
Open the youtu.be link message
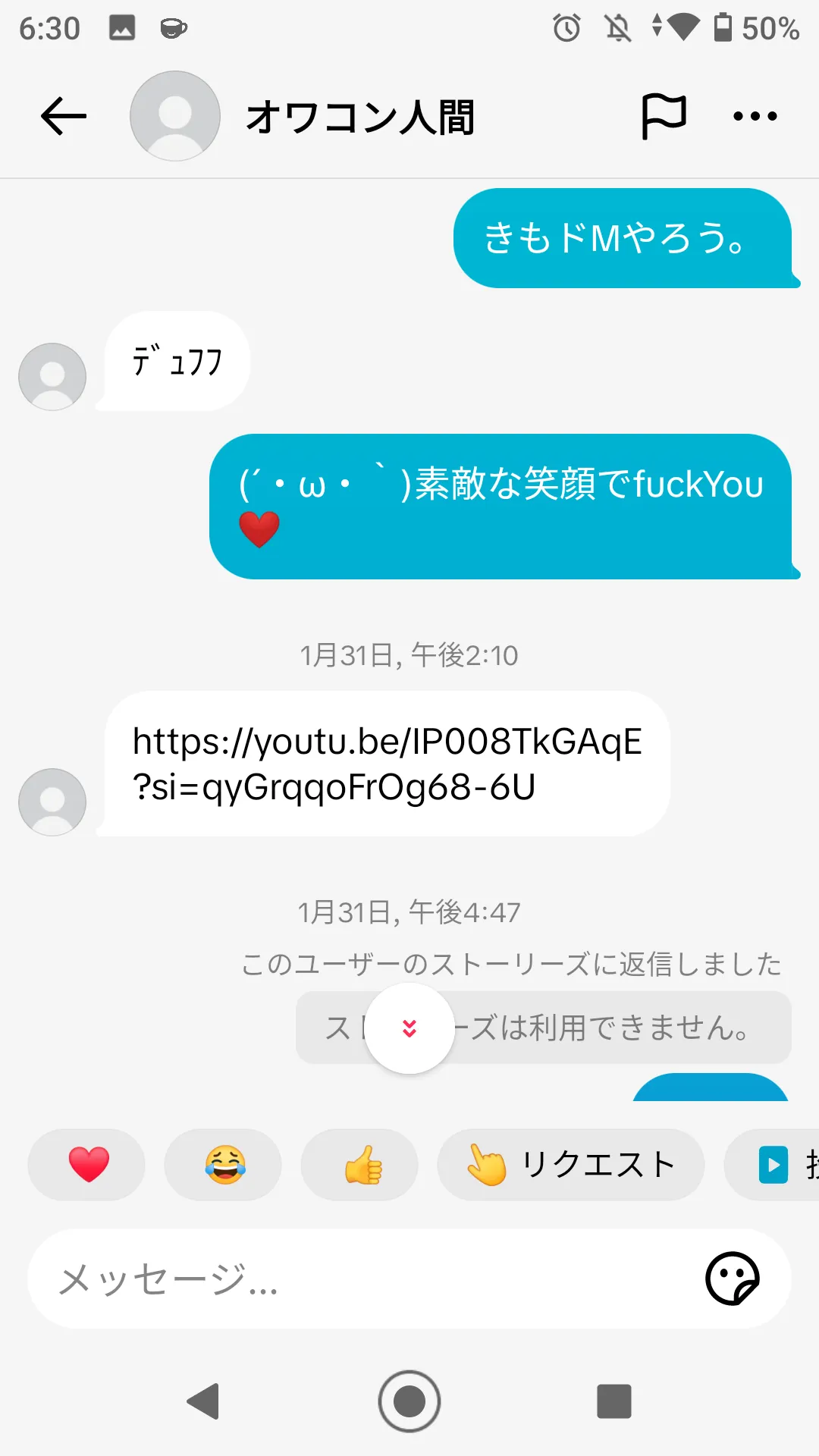tap(387, 764)
